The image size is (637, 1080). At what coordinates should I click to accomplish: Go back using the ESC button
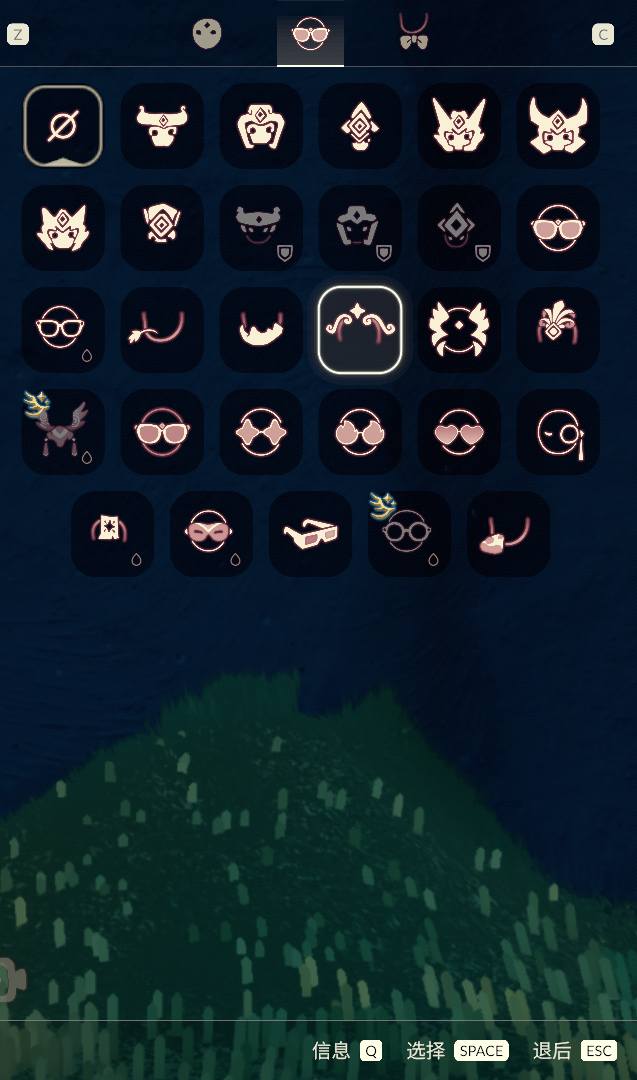[x=598, y=1051]
